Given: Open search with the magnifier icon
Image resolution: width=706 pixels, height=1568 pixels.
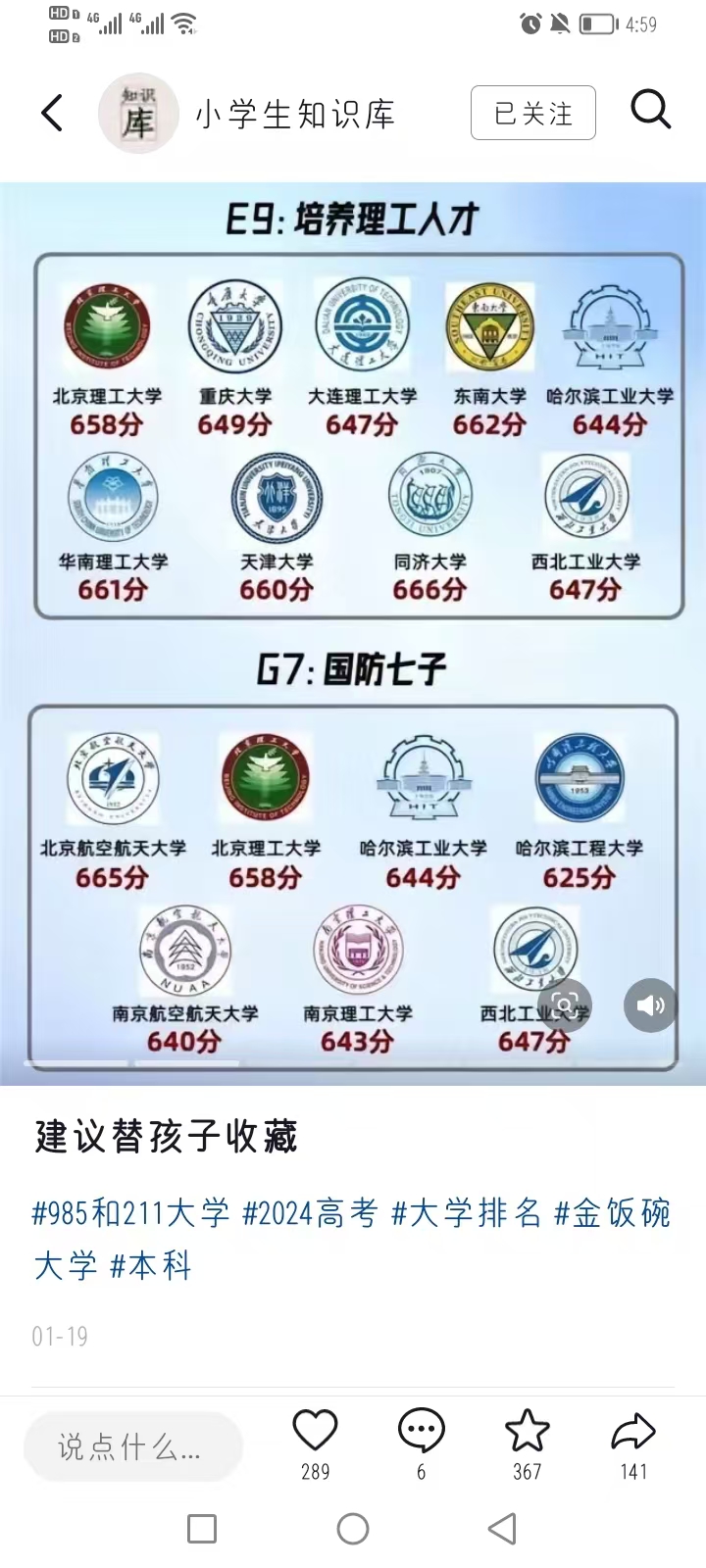Looking at the screenshot, I should coord(650,110).
